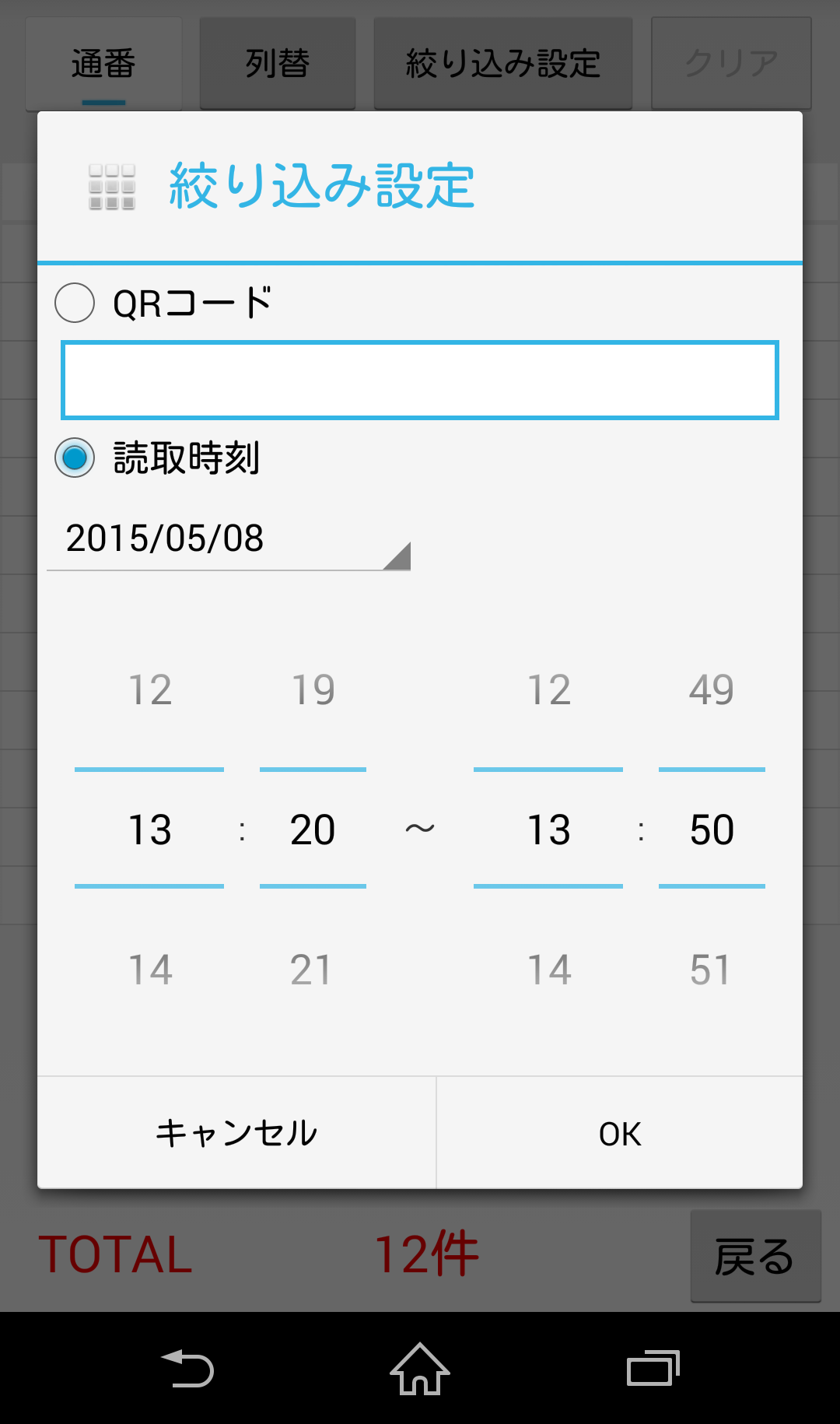Set end minute to 49
Image resolution: width=840 pixels, height=1424 pixels.
(712, 689)
